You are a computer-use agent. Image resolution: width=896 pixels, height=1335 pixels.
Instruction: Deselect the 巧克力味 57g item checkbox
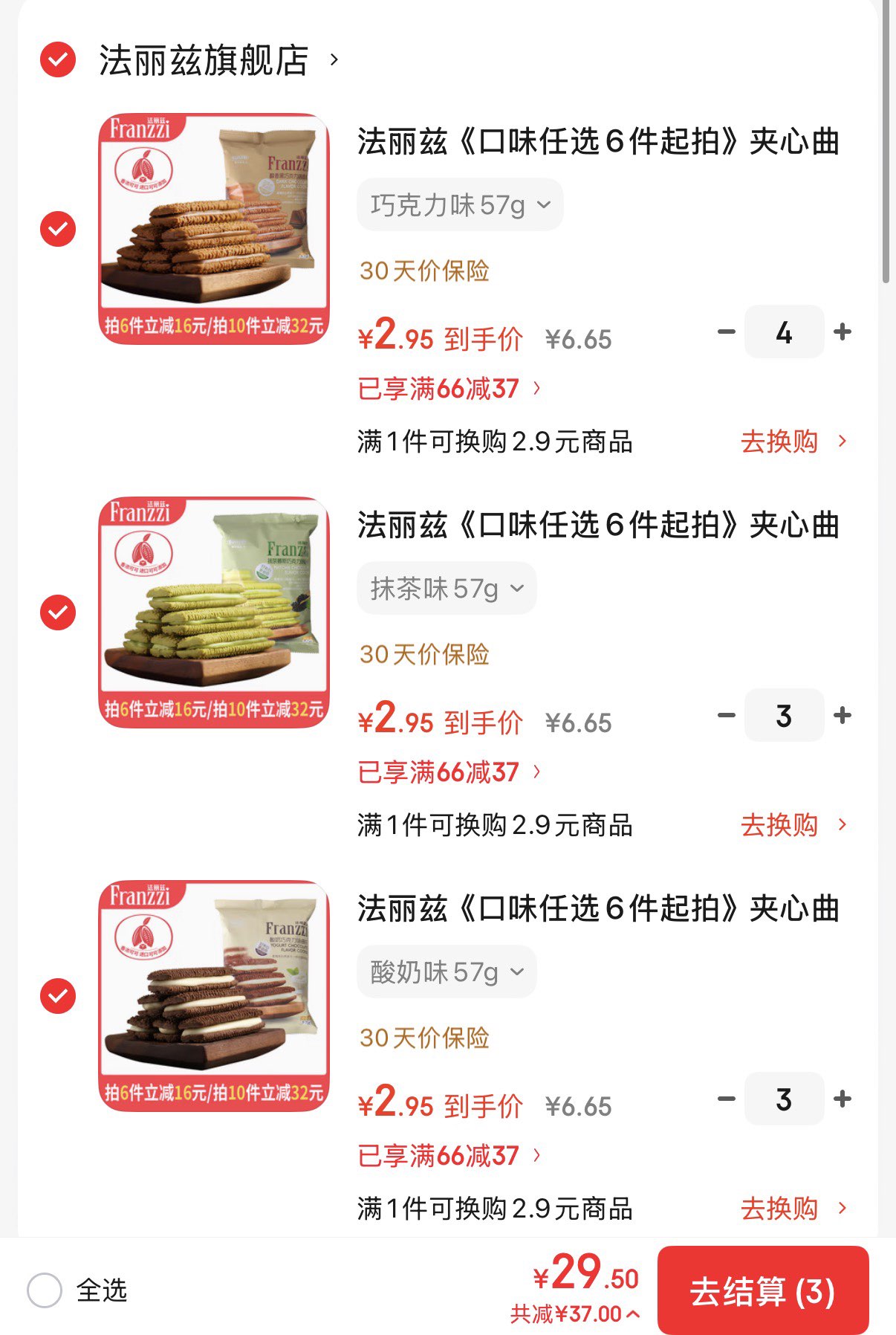tap(58, 229)
